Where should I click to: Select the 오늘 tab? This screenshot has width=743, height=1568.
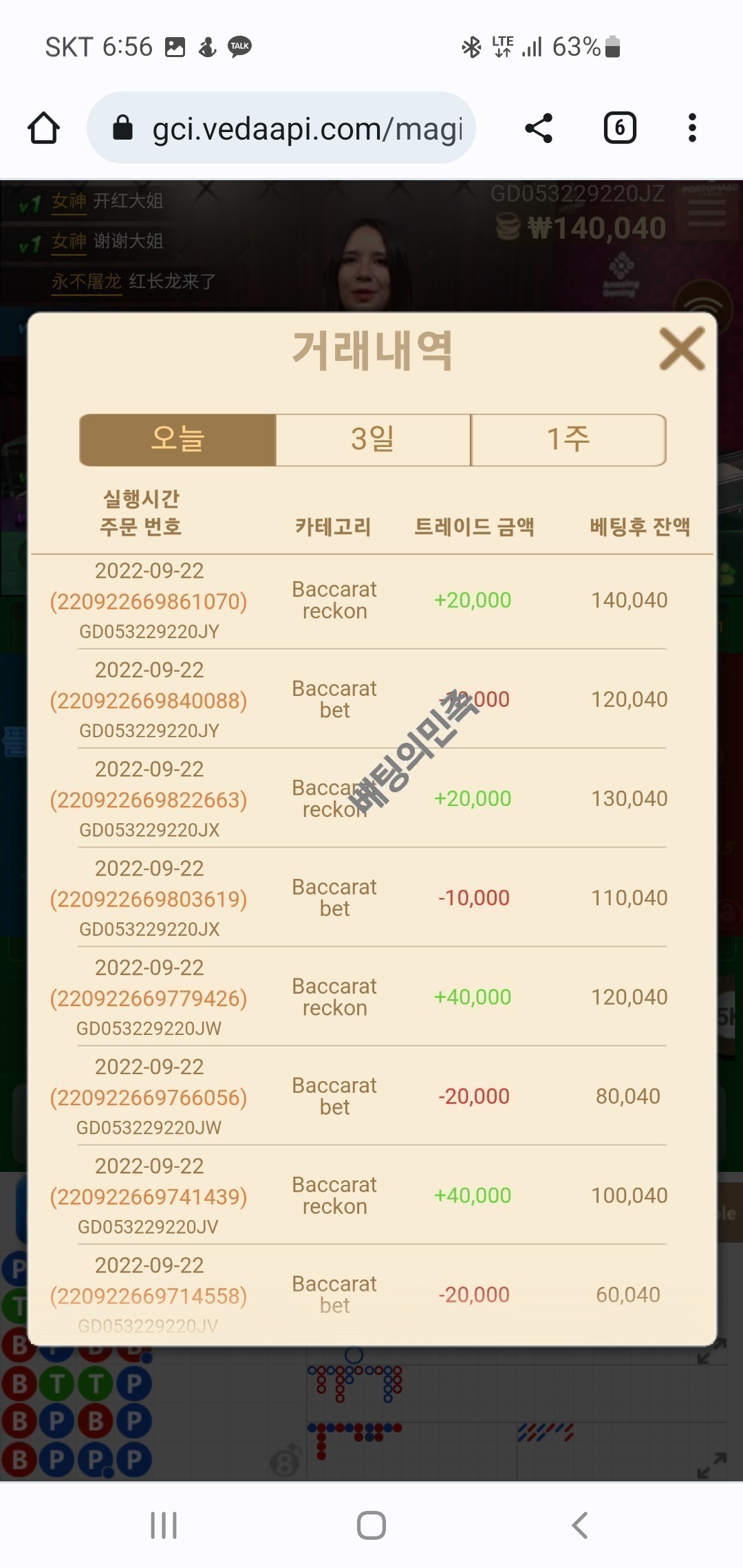point(178,439)
